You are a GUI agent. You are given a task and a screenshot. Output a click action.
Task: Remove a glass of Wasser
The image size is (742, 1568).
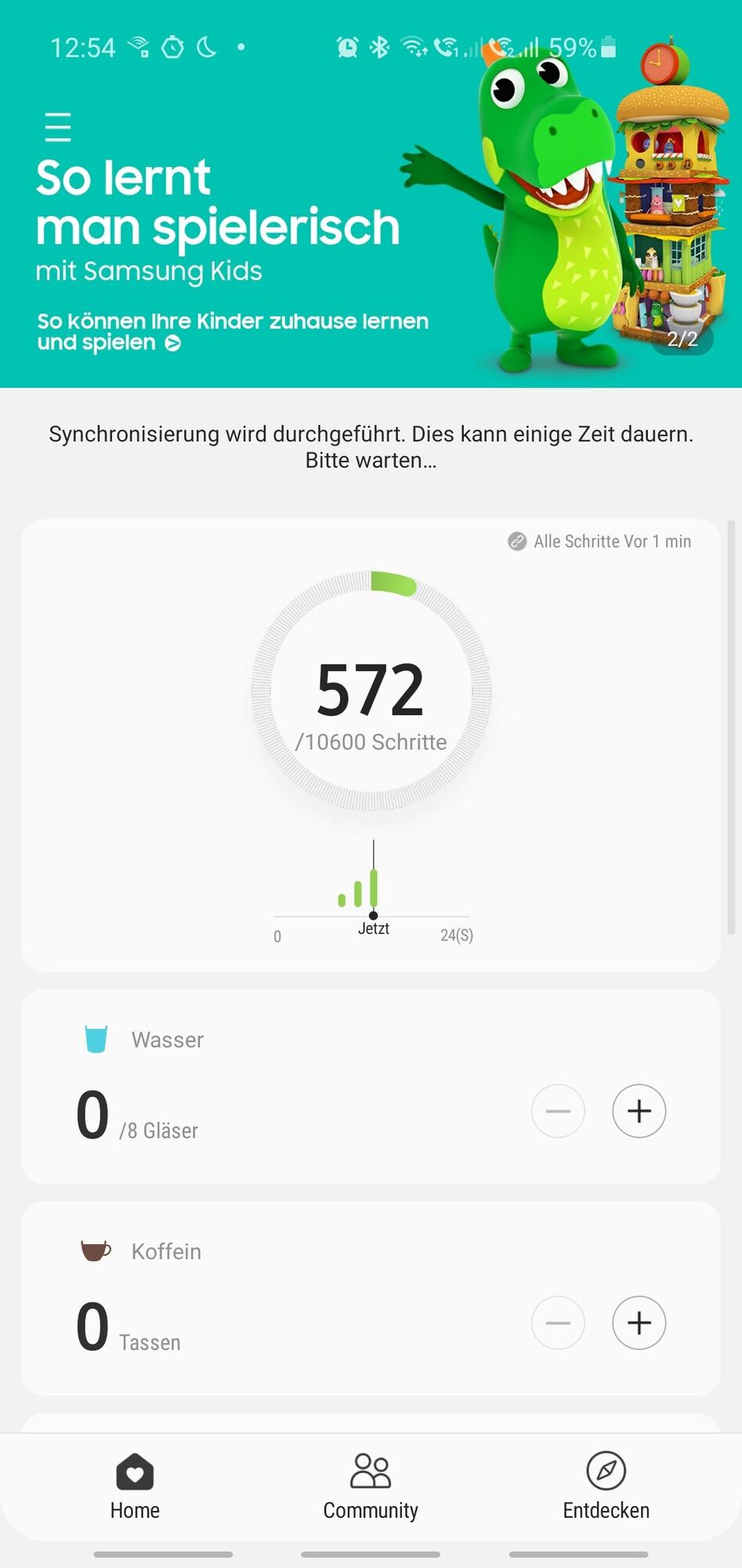(558, 1111)
